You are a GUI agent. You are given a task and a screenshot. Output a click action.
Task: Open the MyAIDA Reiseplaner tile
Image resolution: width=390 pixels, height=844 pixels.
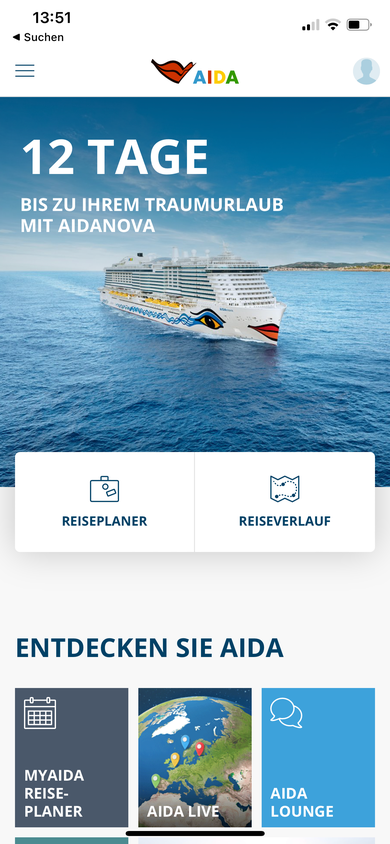point(72,757)
